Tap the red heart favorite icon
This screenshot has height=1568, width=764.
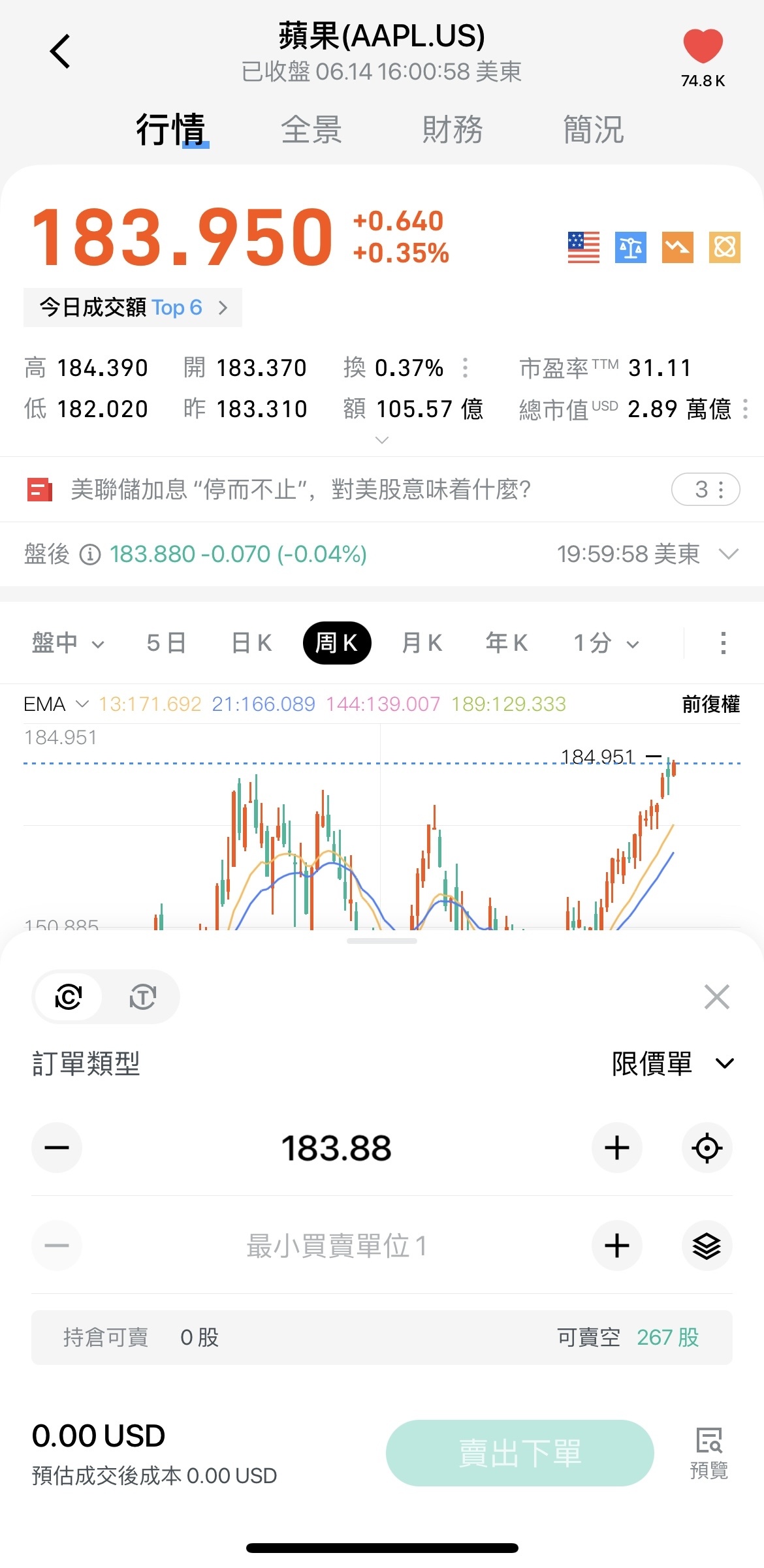point(703,46)
